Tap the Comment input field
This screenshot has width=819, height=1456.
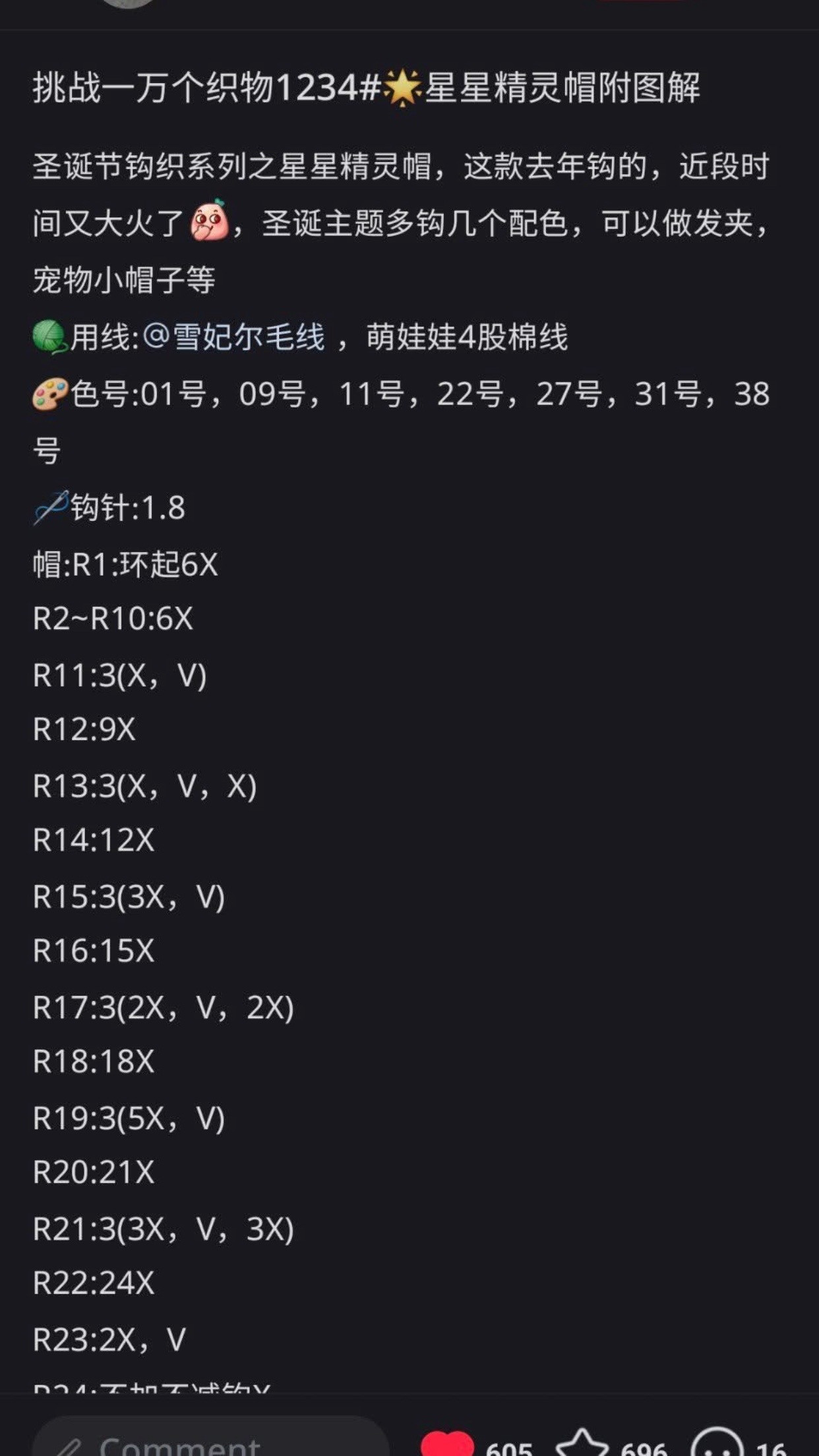point(210,1443)
